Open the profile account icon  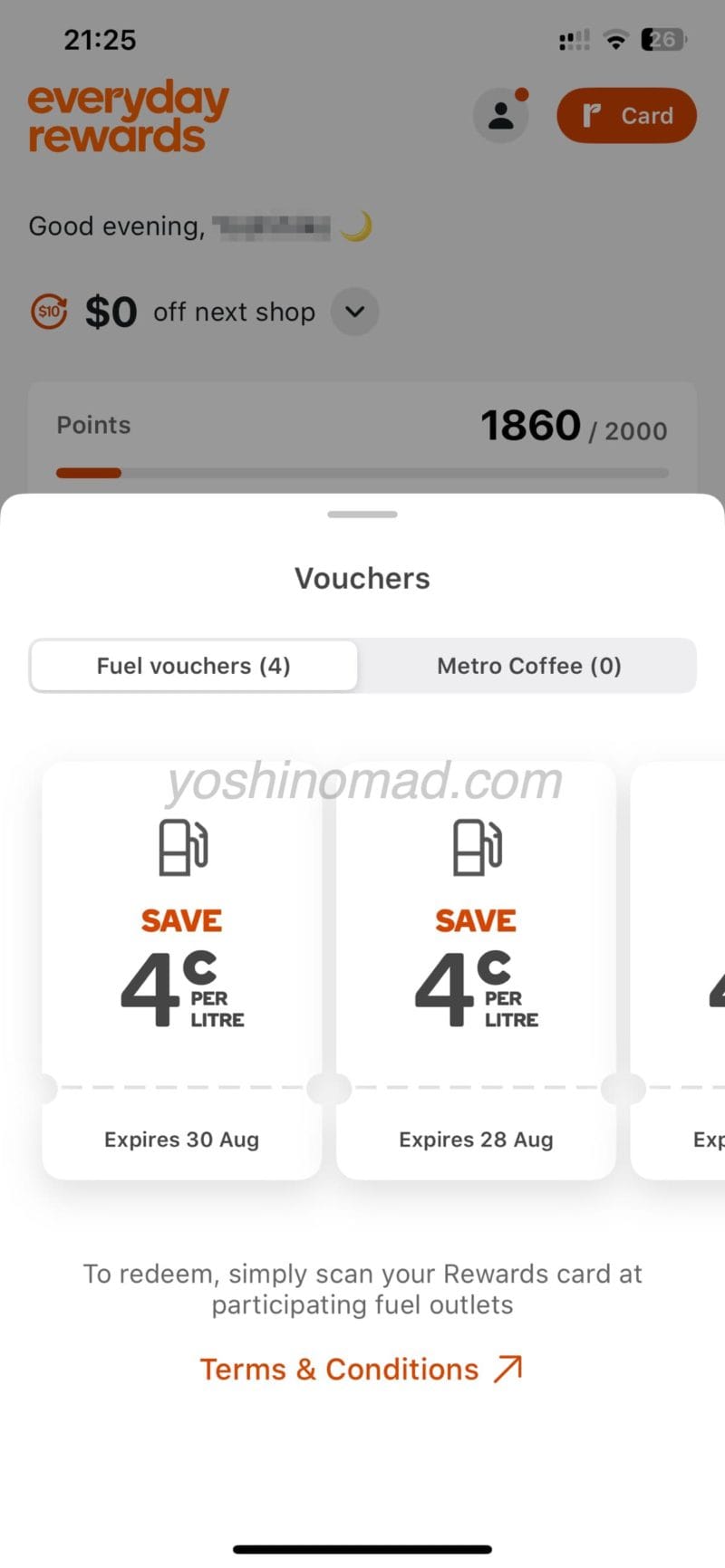tap(500, 116)
